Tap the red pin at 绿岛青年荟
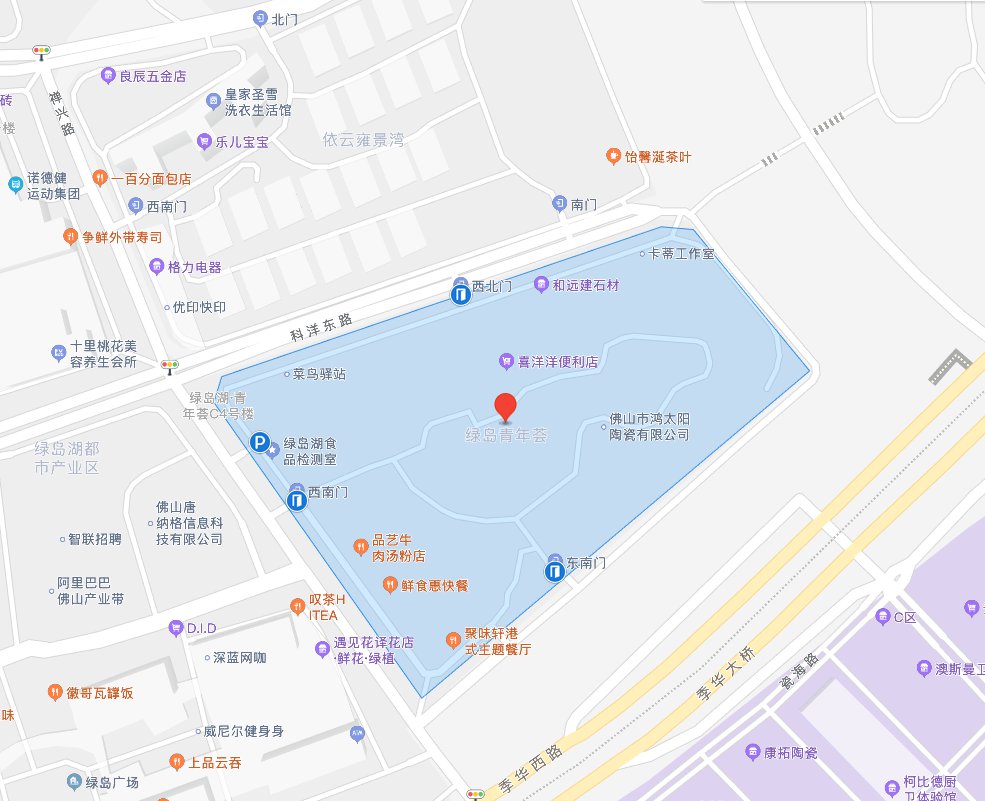Image resolution: width=985 pixels, height=801 pixels. 505,408
